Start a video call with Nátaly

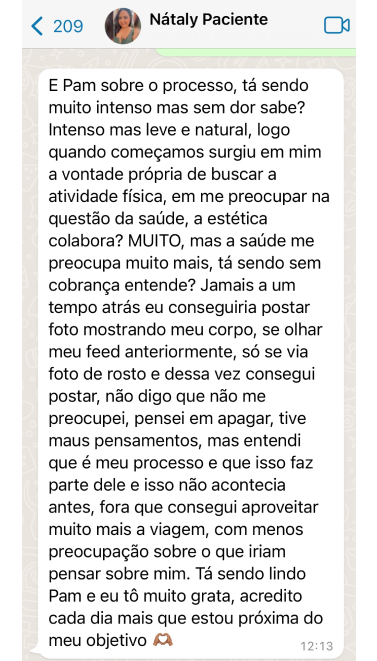(x=337, y=25)
